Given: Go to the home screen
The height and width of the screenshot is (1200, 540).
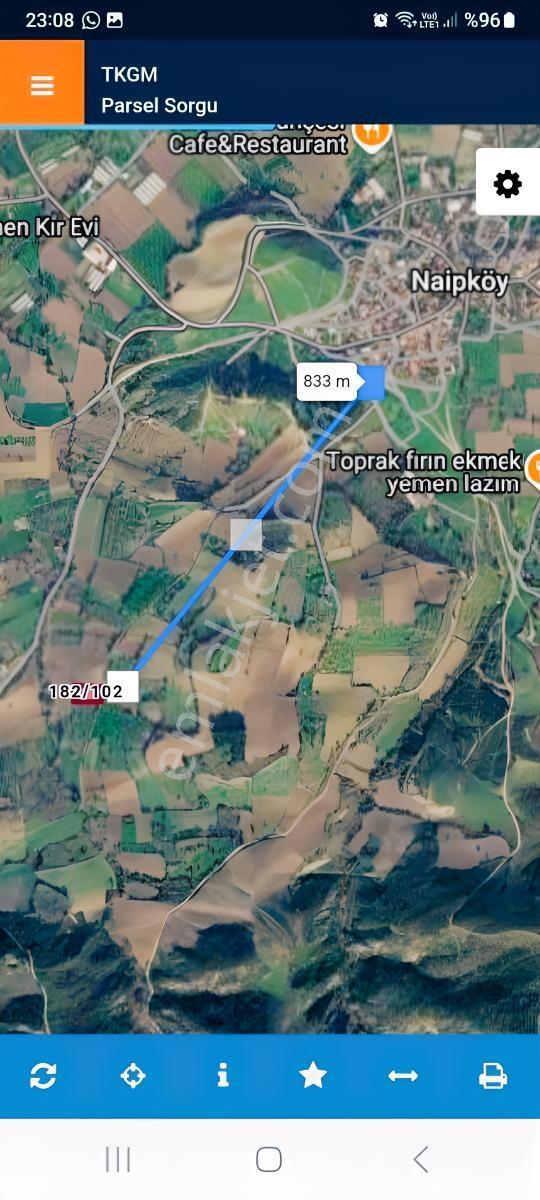Looking at the screenshot, I should coord(269,1159).
